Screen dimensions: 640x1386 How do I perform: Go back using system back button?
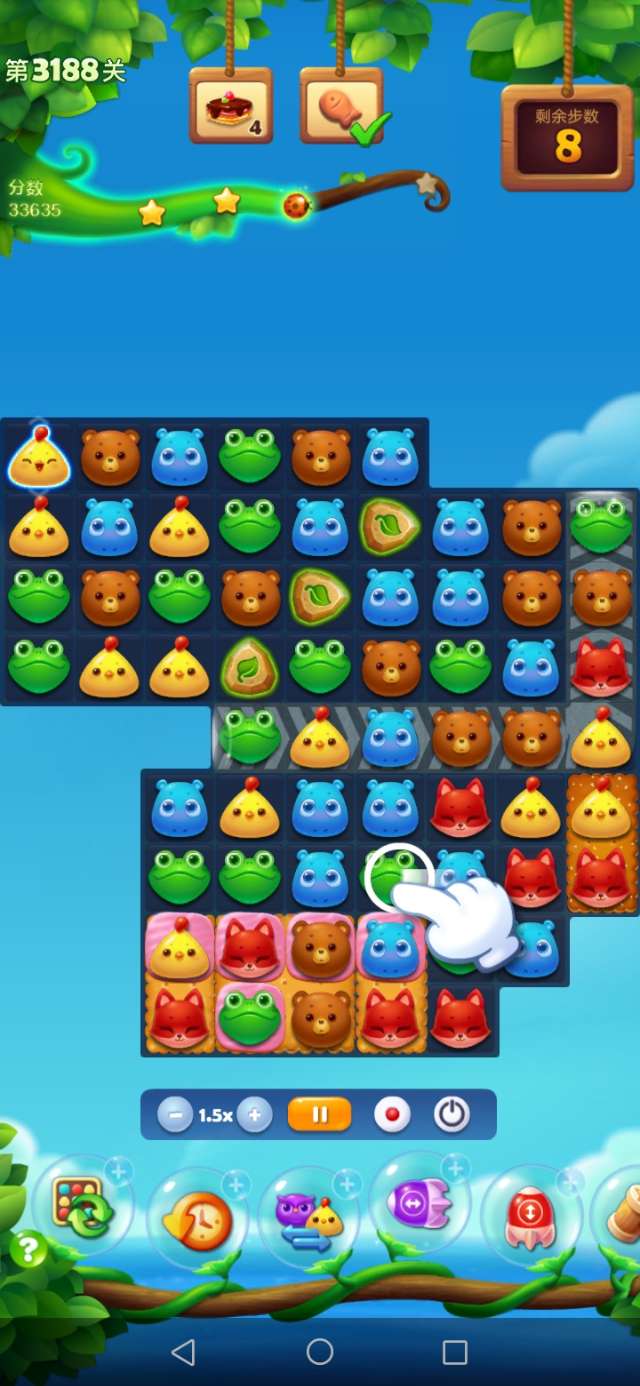pyautogui.click(x=183, y=1353)
